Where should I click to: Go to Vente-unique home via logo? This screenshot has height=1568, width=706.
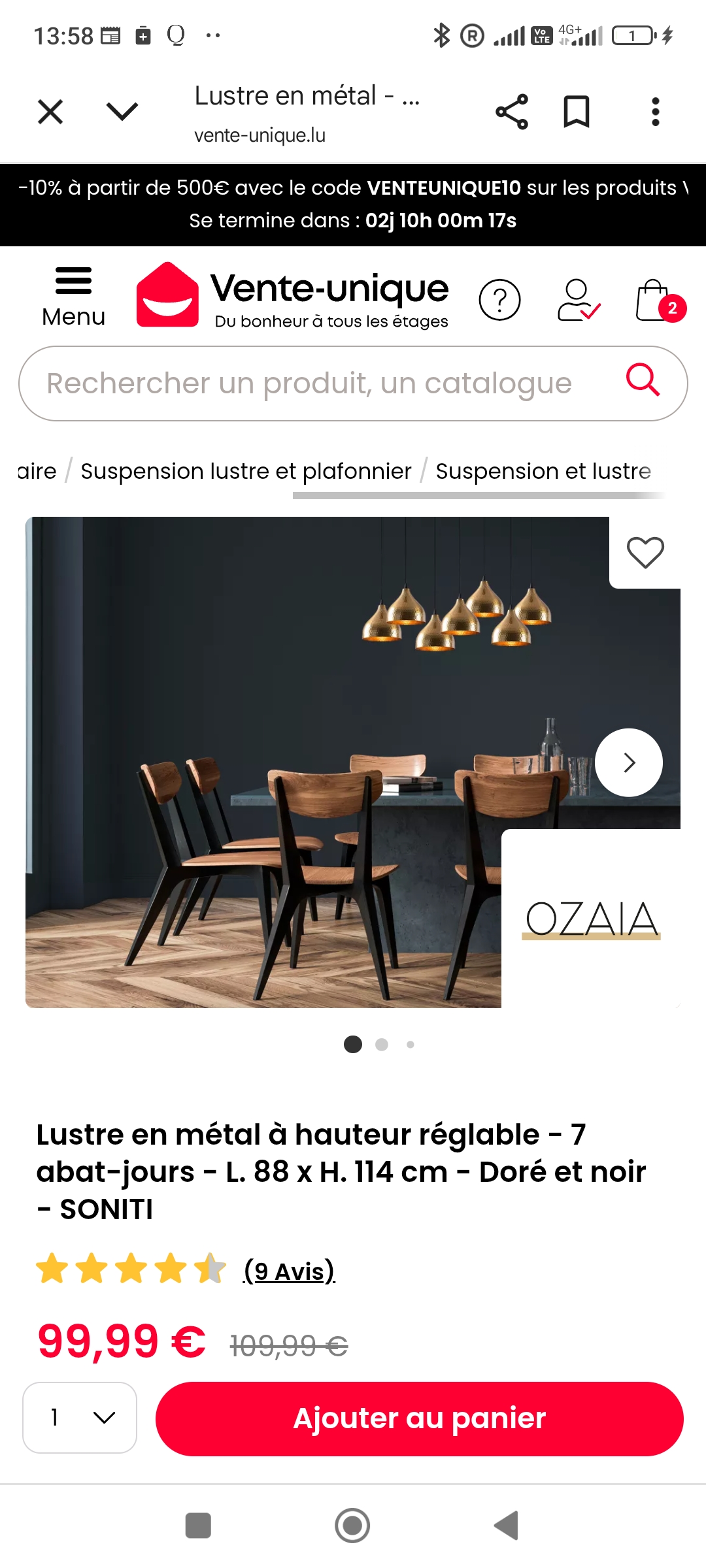click(x=293, y=297)
